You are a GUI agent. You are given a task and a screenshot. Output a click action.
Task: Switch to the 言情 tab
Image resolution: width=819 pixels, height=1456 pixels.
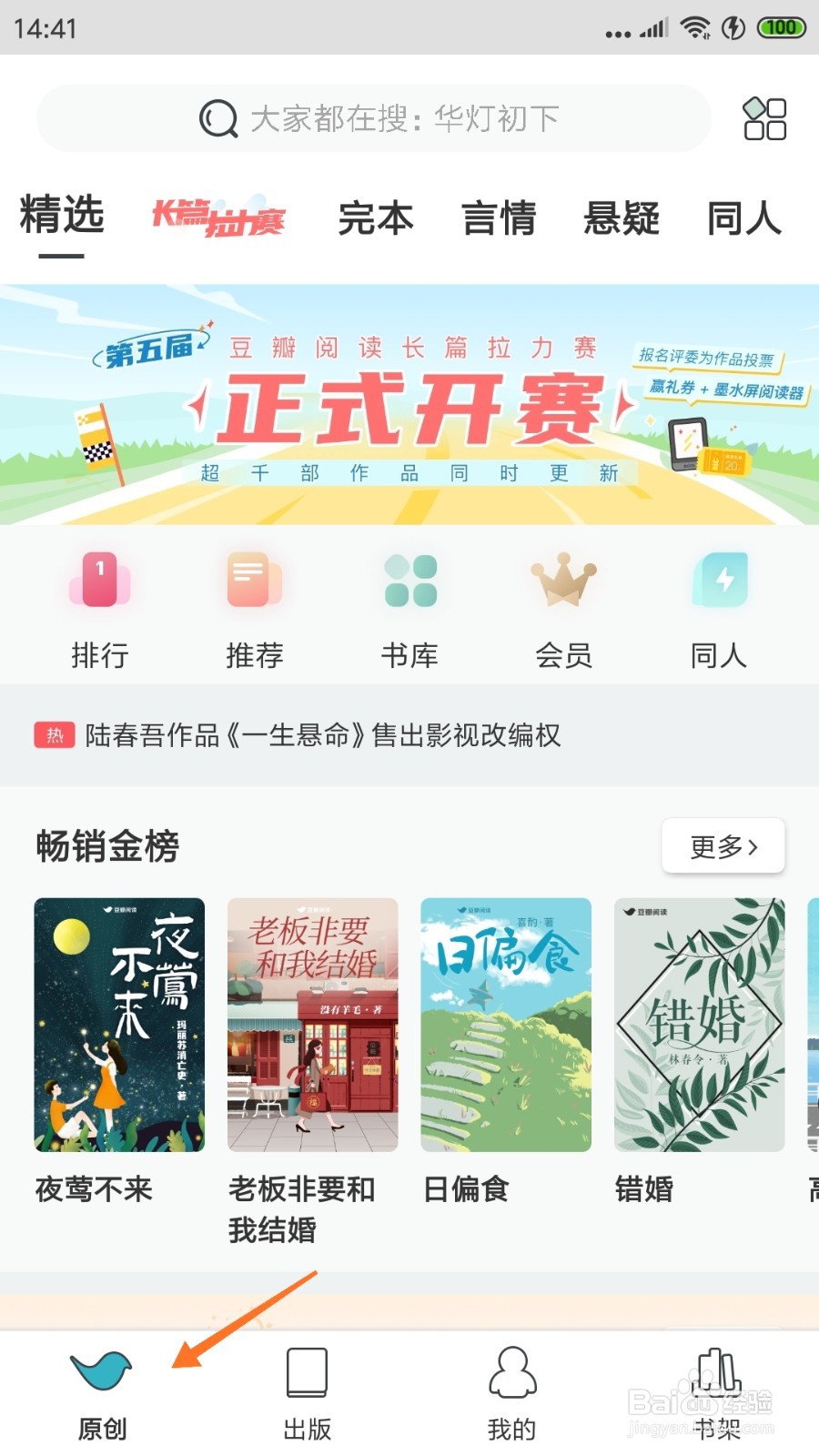(500, 218)
